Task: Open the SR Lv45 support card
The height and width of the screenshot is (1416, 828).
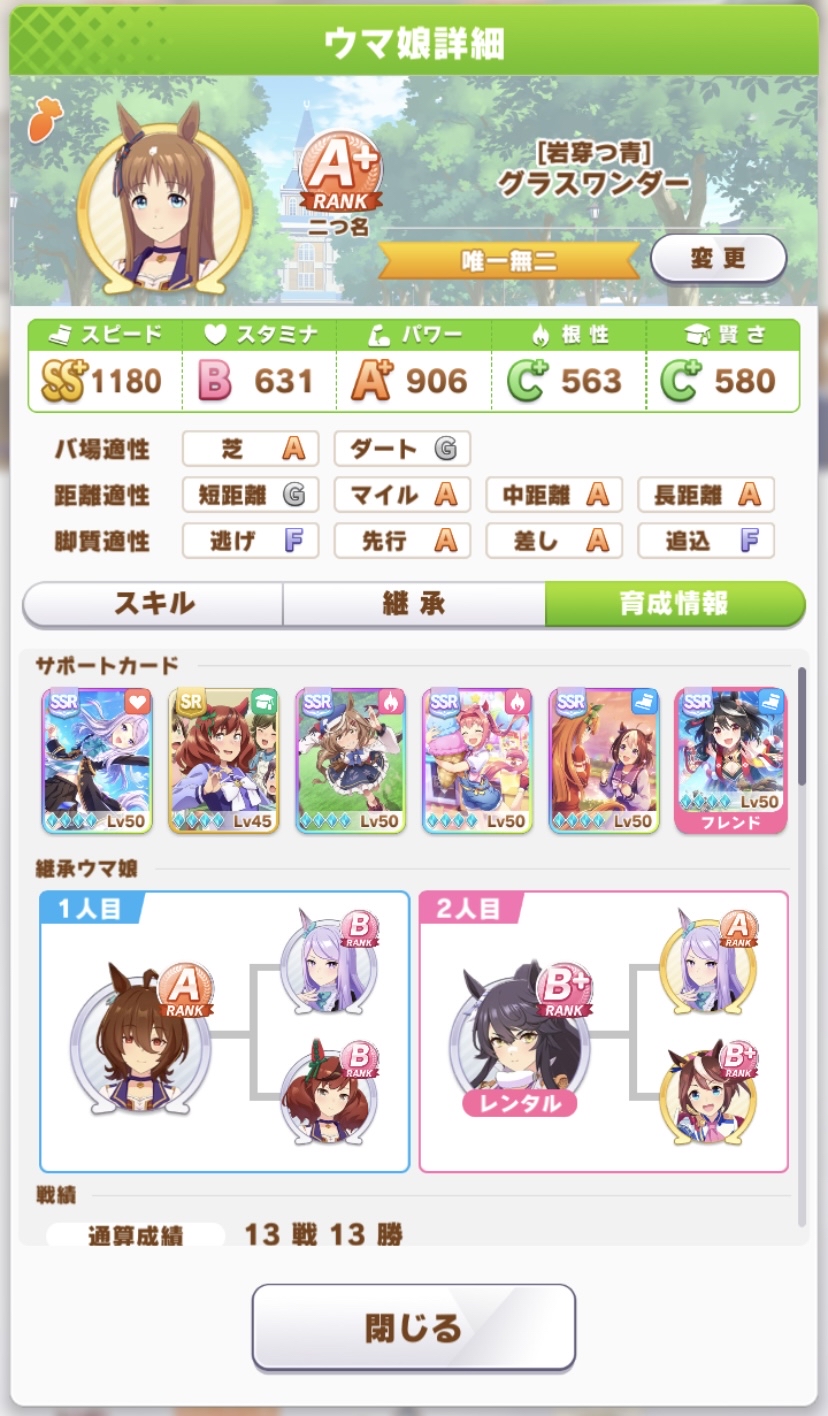Action: pyautogui.click(x=224, y=760)
